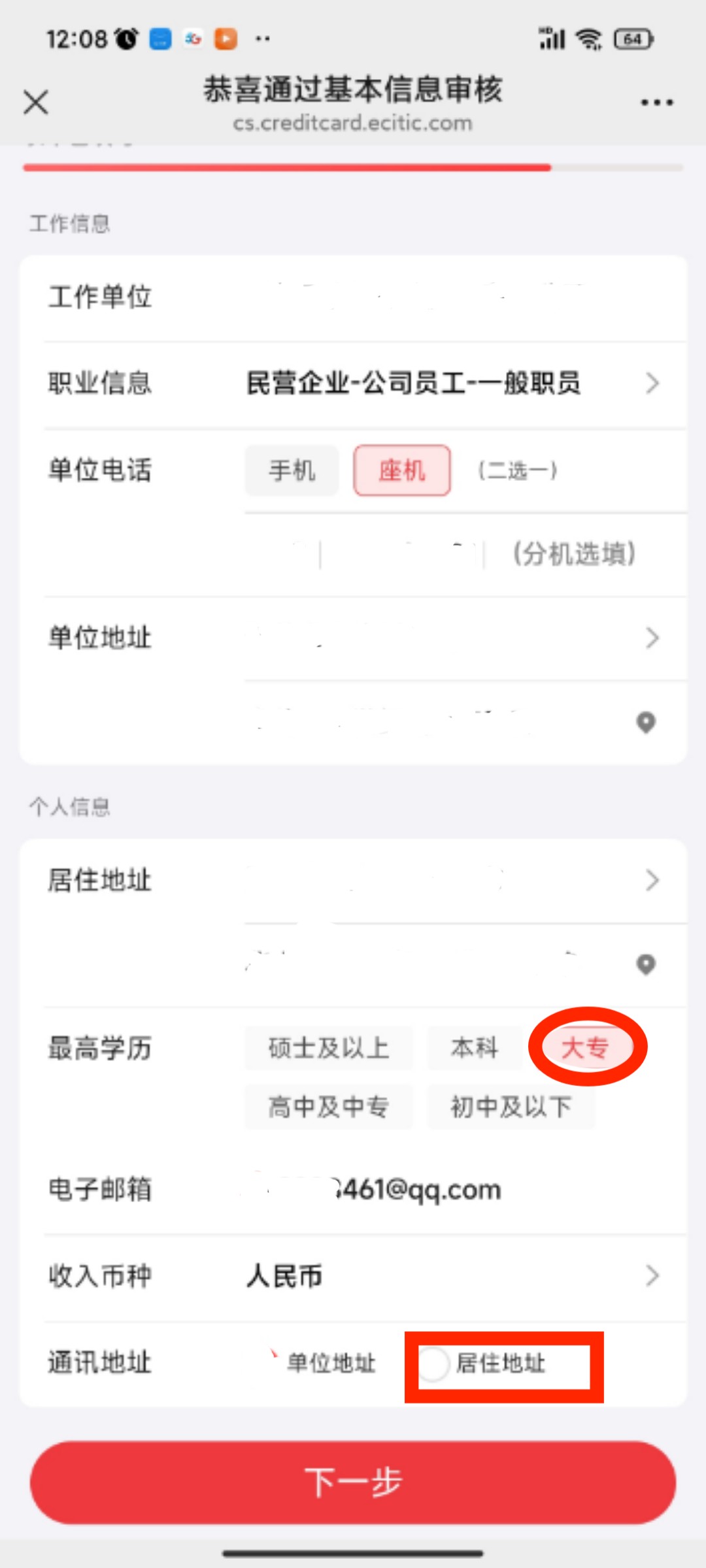Viewport: 706px width, 1568px height.
Task: Close the web page with X
Action: click(36, 103)
